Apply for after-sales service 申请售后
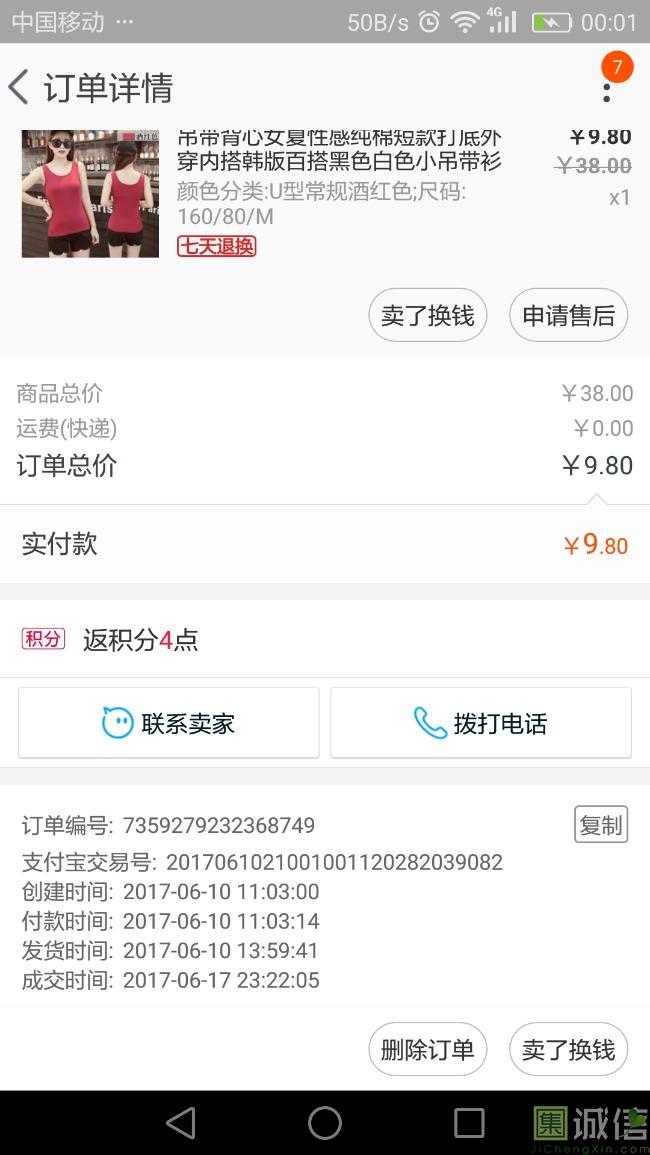The height and width of the screenshot is (1155, 650). pyautogui.click(x=568, y=315)
